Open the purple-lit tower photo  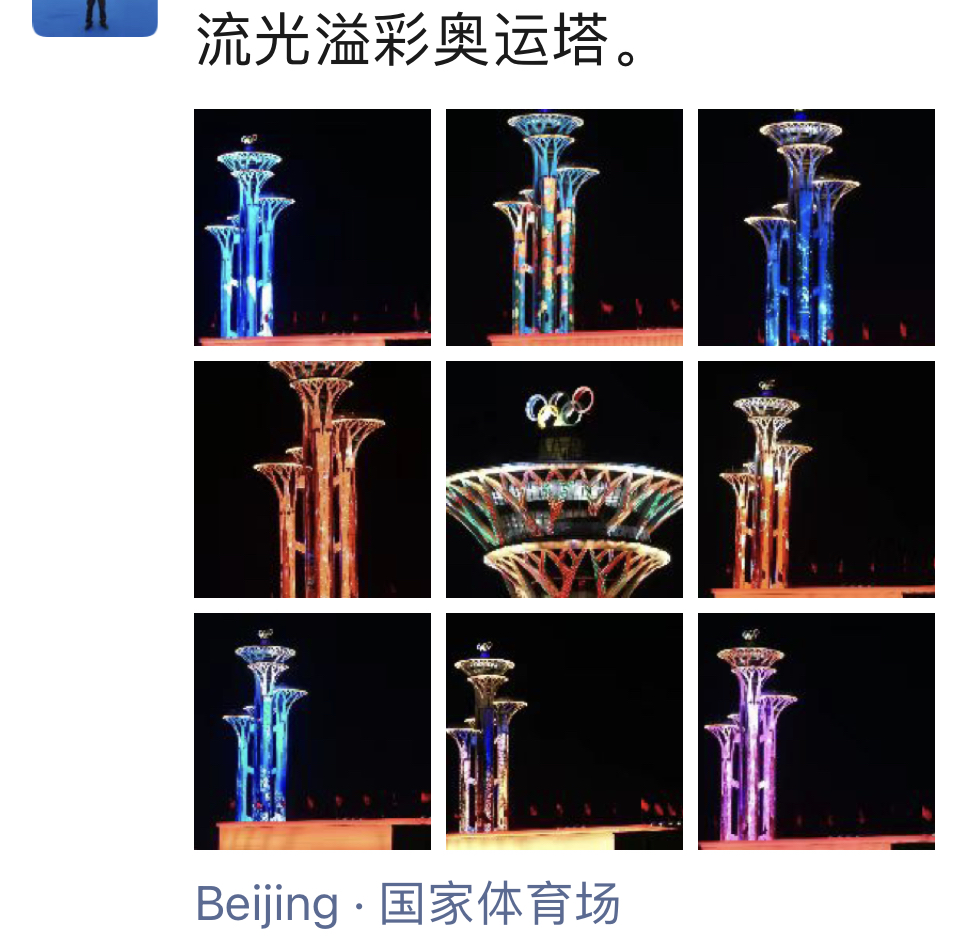(x=816, y=732)
